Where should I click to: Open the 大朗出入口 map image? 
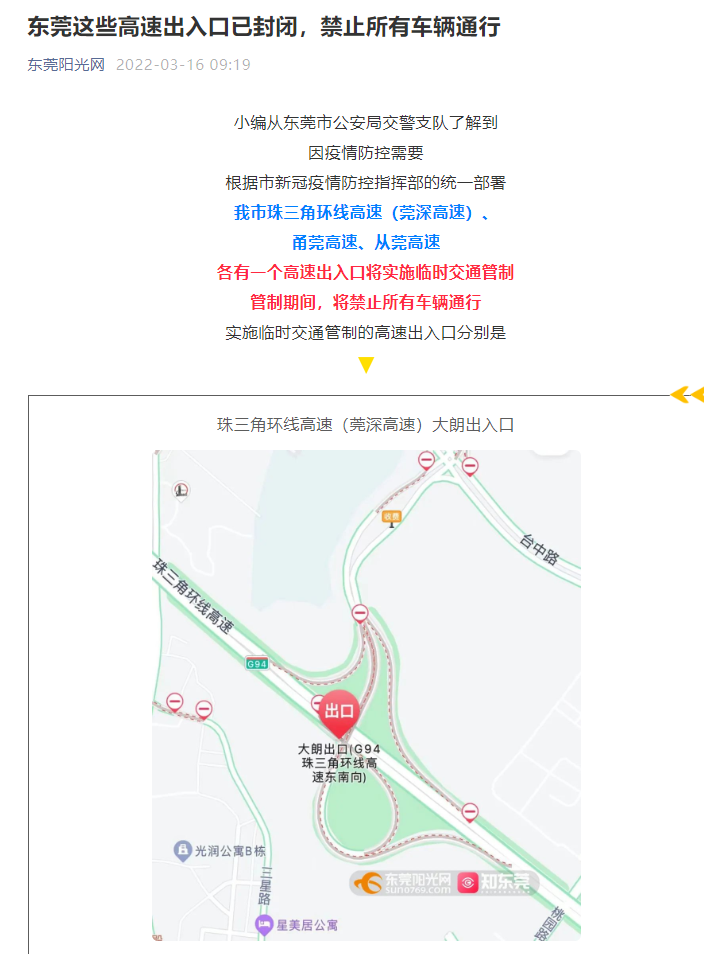pyautogui.click(x=366, y=694)
